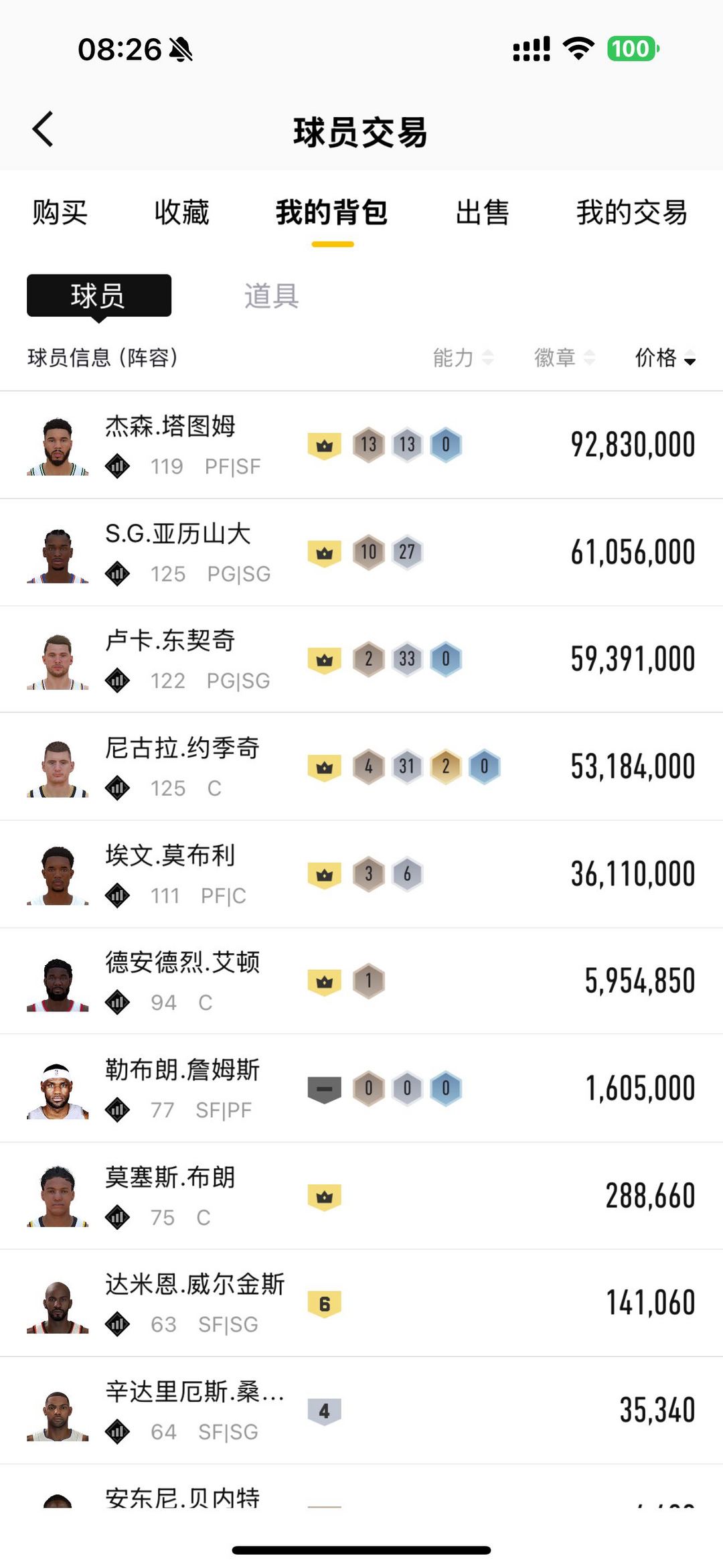The height and width of the screenshot is (1568, 723).
Task: Open player 埃文.莫布利
Action: coord(361,874)
